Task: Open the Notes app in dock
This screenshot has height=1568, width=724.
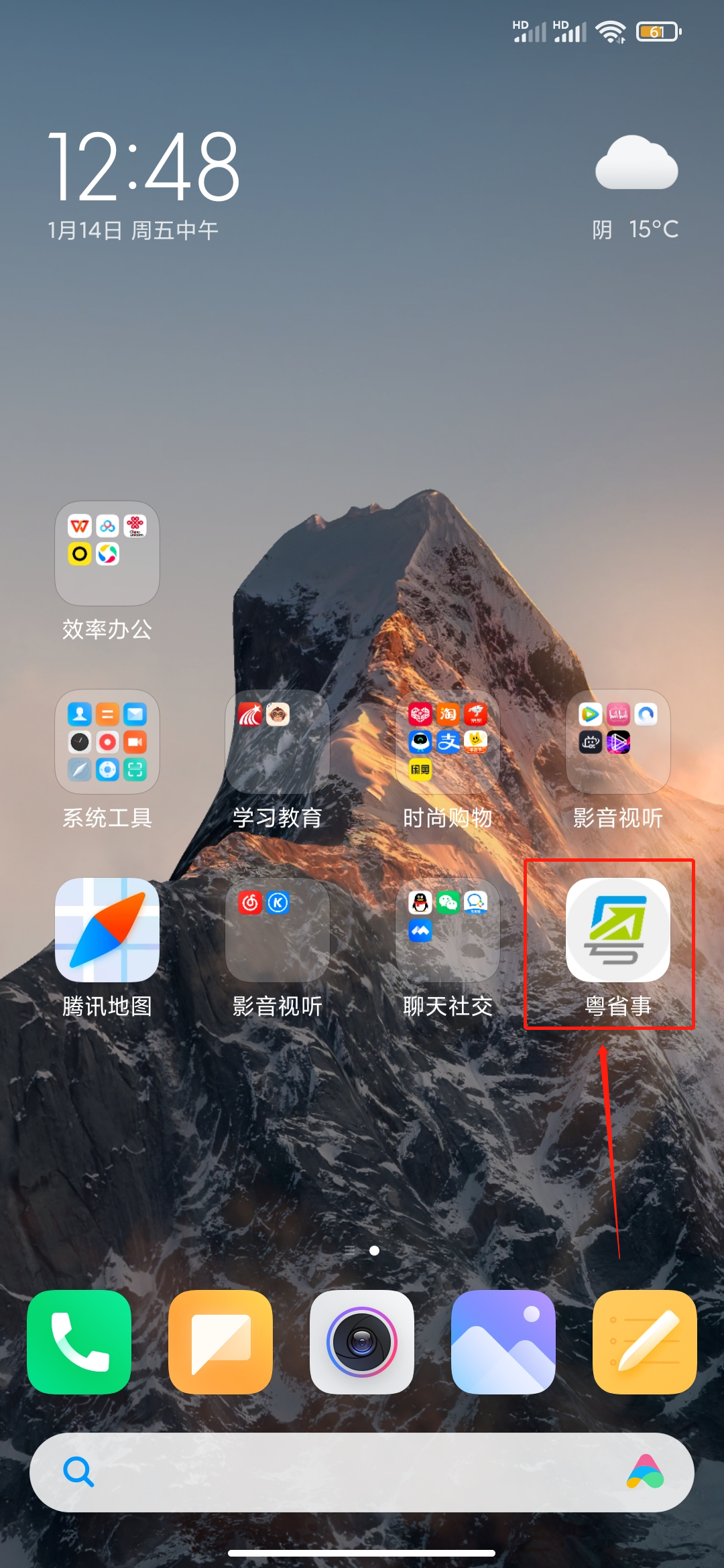Action: (x=645, y=1342)
